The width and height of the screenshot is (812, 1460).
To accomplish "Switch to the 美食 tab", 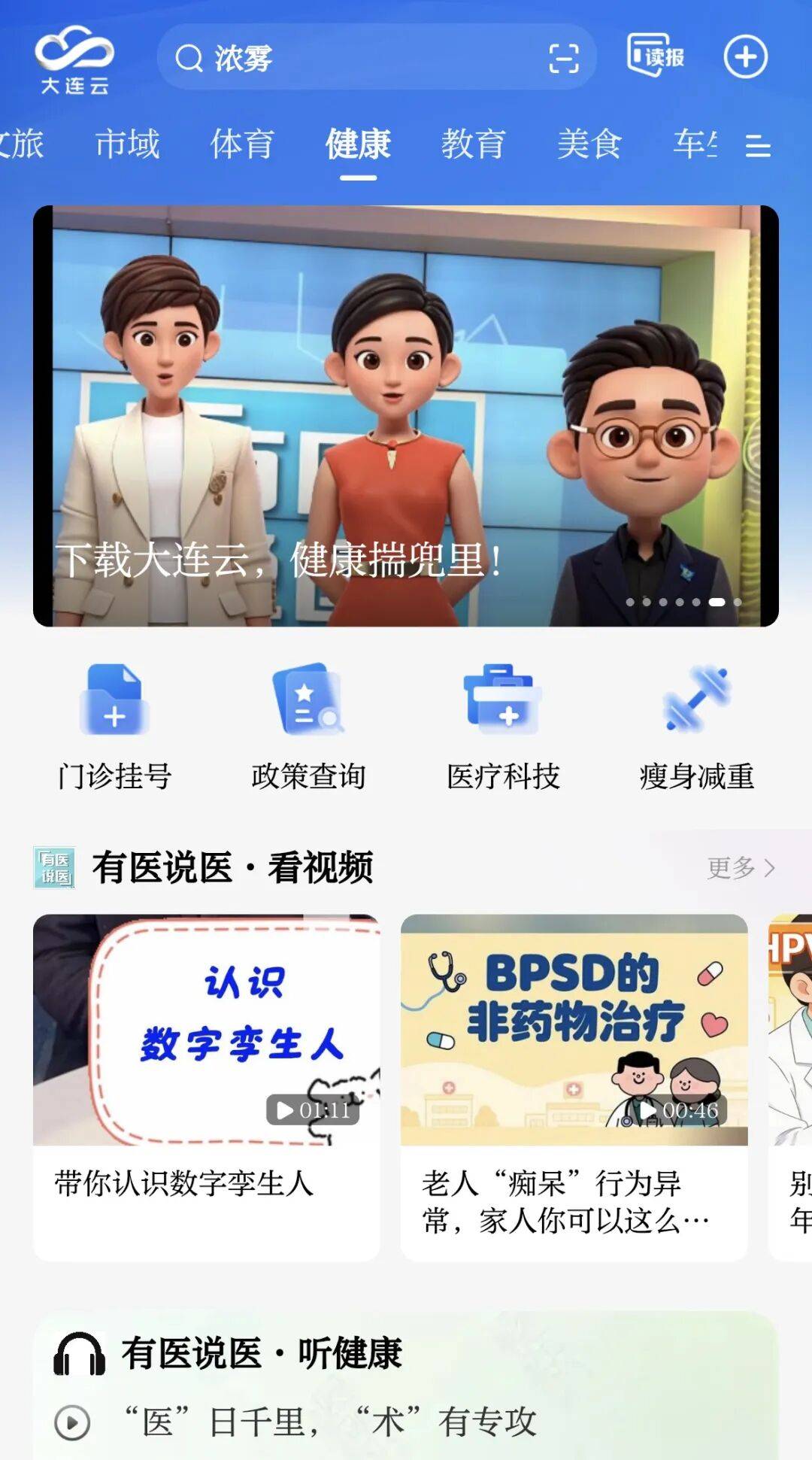I will 589,144.
